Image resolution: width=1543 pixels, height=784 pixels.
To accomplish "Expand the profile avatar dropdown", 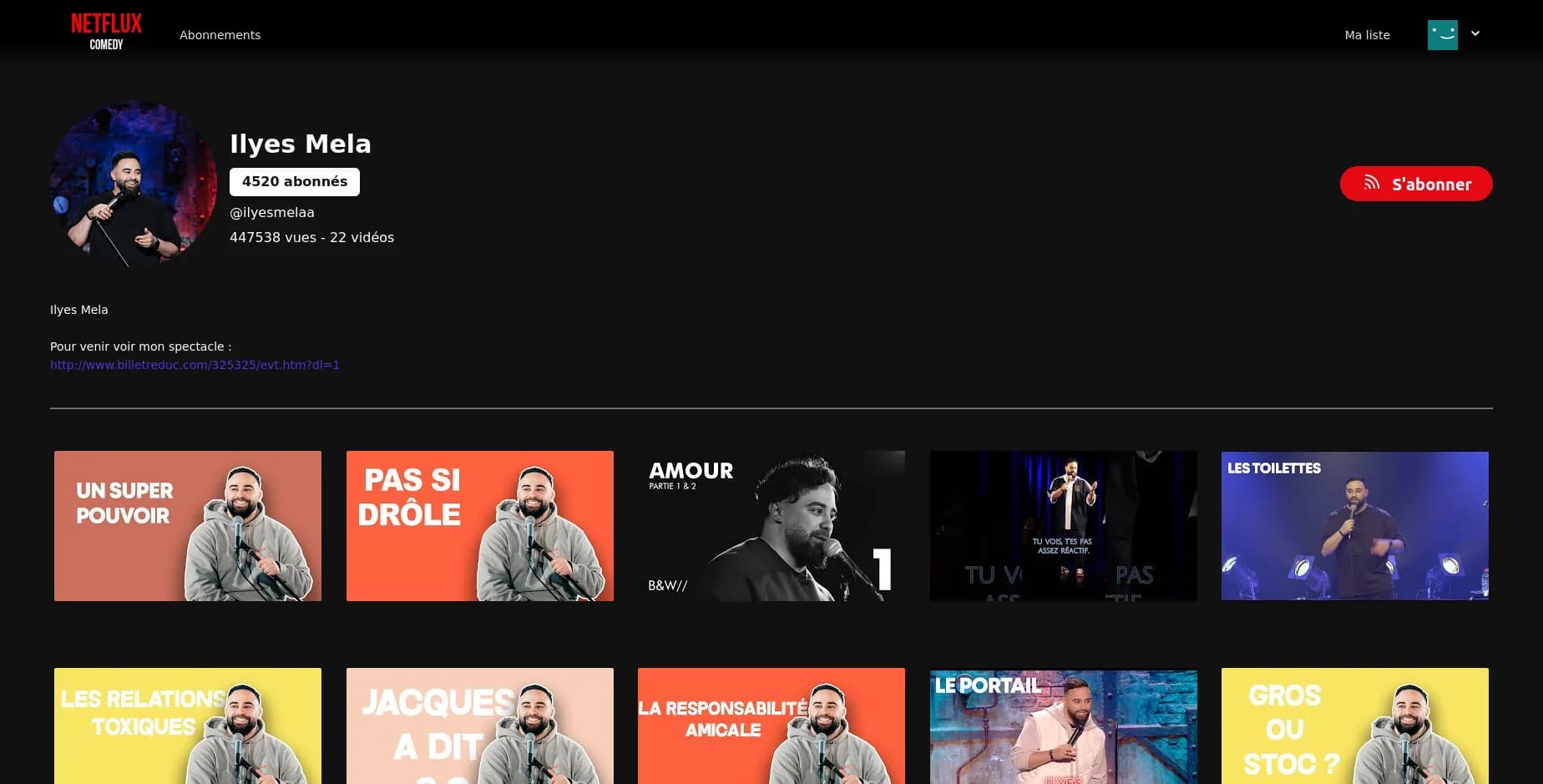I will 1475,33.
